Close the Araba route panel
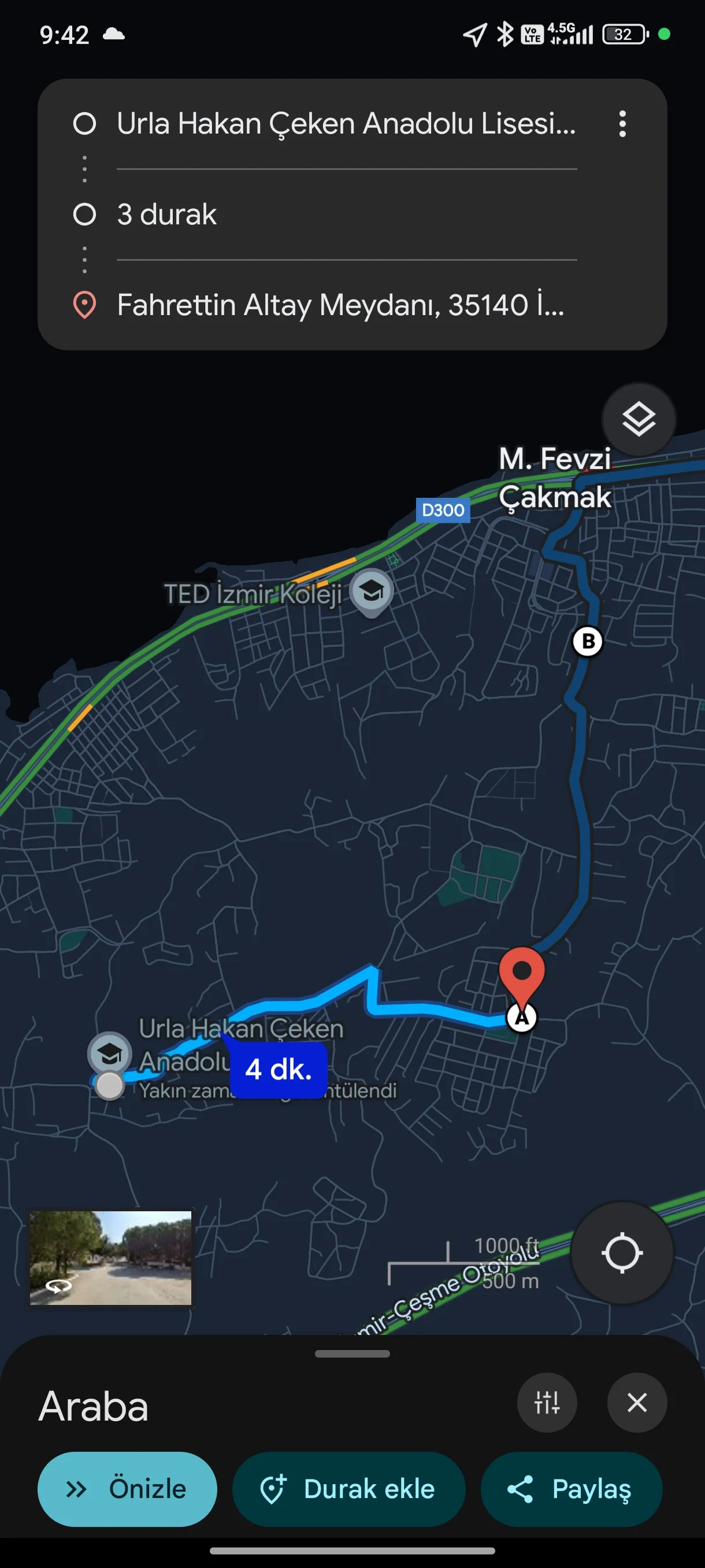Image resolution: width=705 pixels, height=1568 pixels. point(637,1403)
